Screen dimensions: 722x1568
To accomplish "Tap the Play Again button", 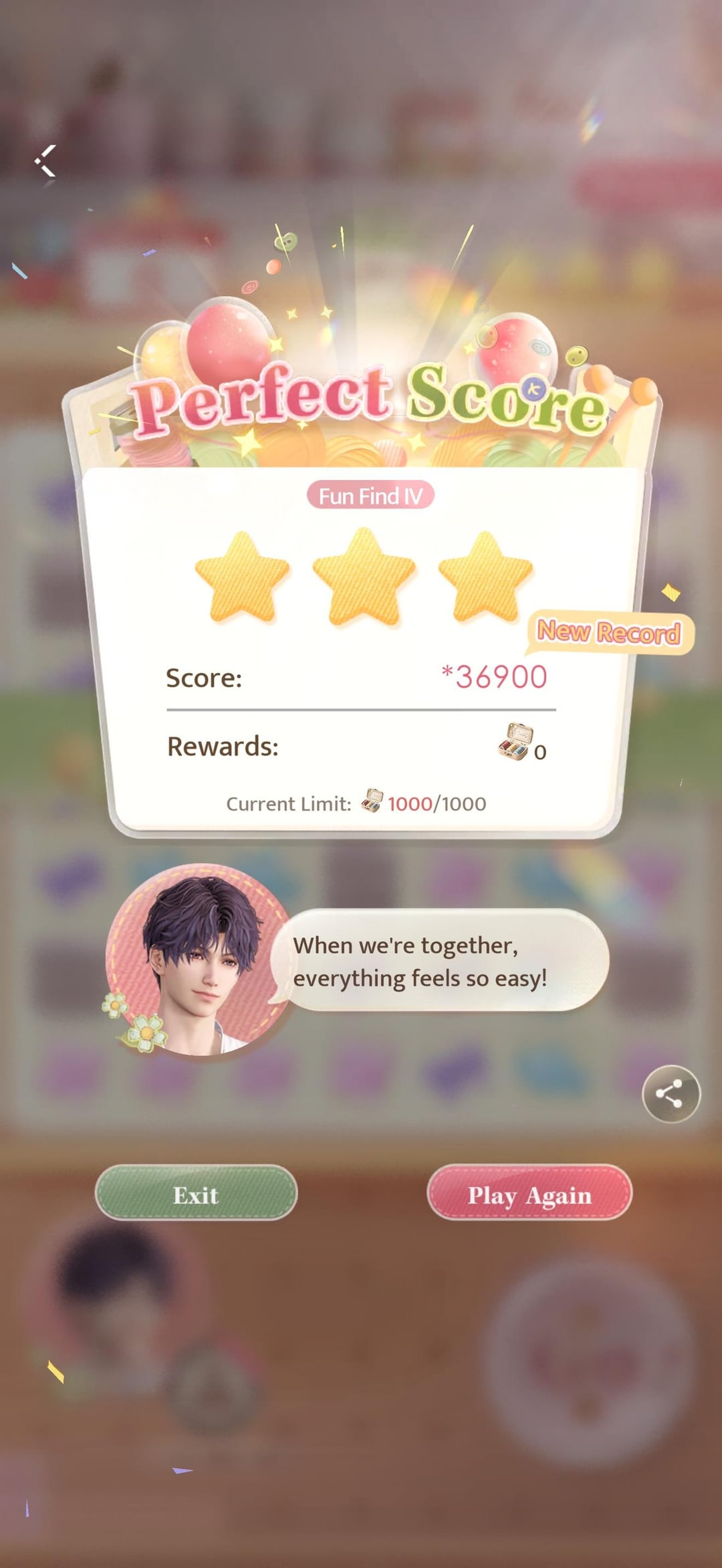I will click(x=529, y=1194).
